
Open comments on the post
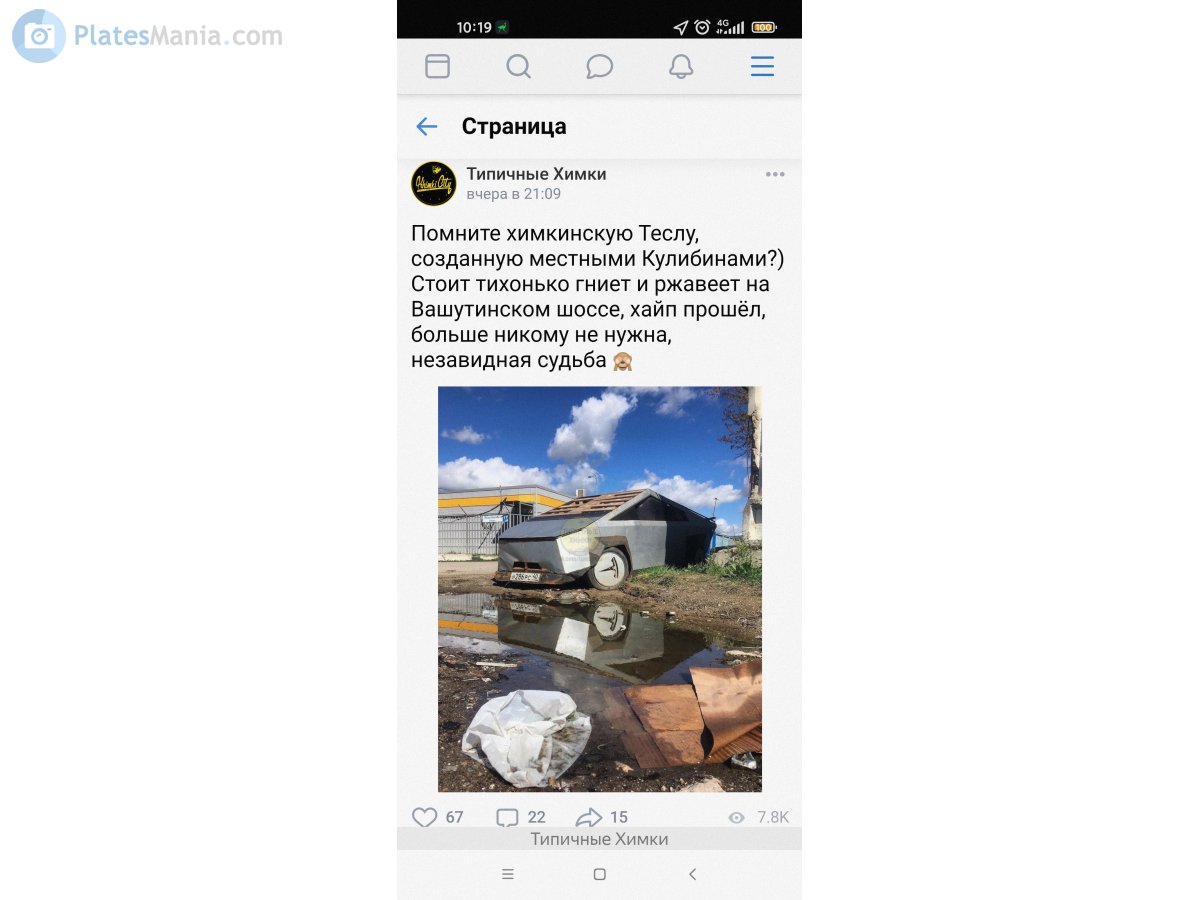tap(508, 817)
